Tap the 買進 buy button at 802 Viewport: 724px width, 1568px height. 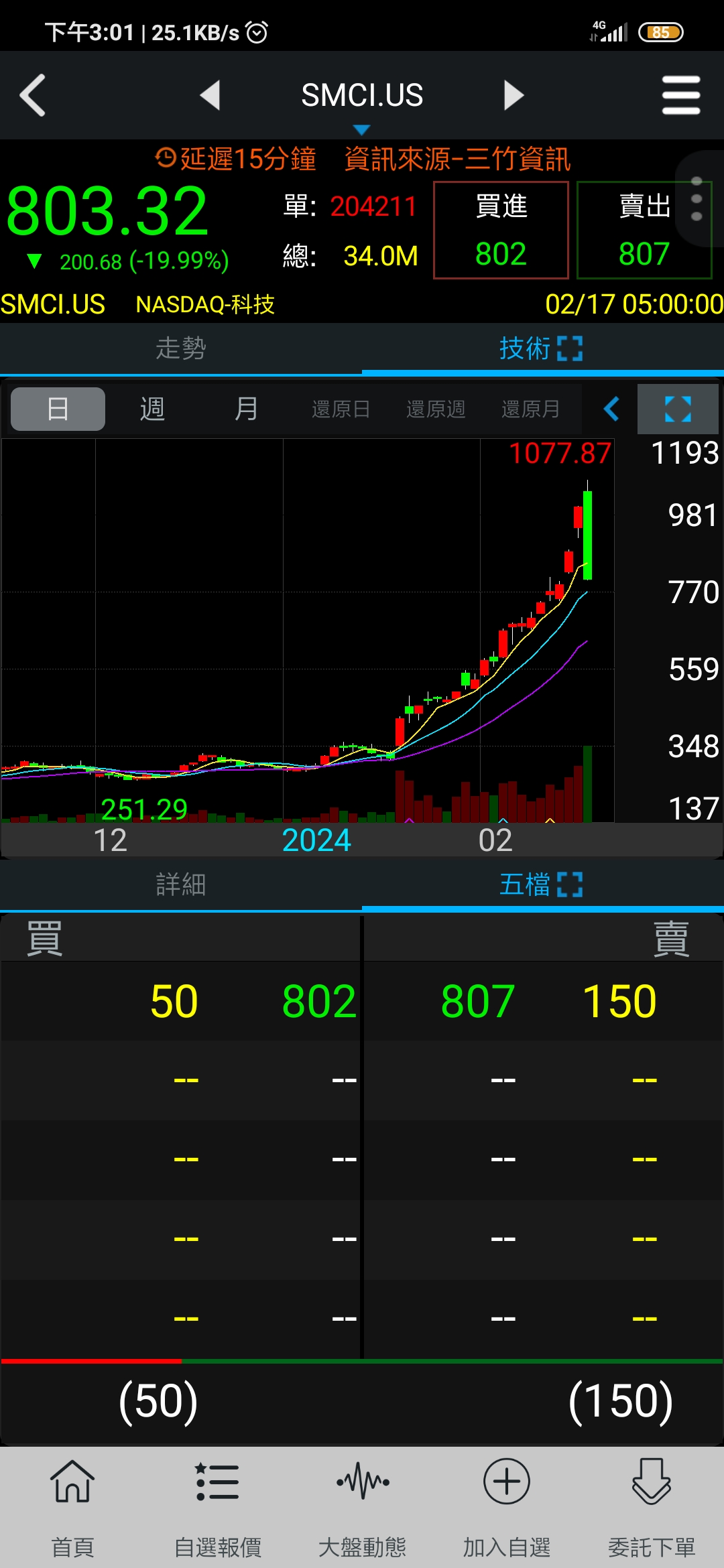coord(501,230)
